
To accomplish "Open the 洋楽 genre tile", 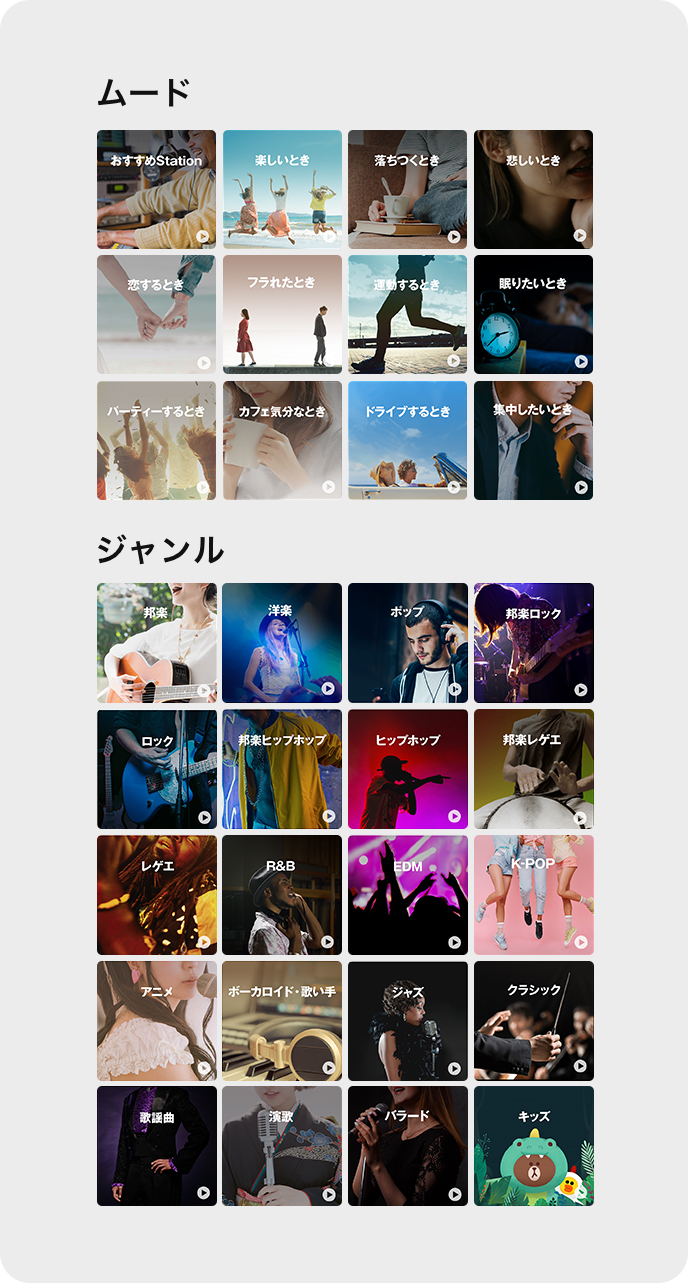I will 282,642.
